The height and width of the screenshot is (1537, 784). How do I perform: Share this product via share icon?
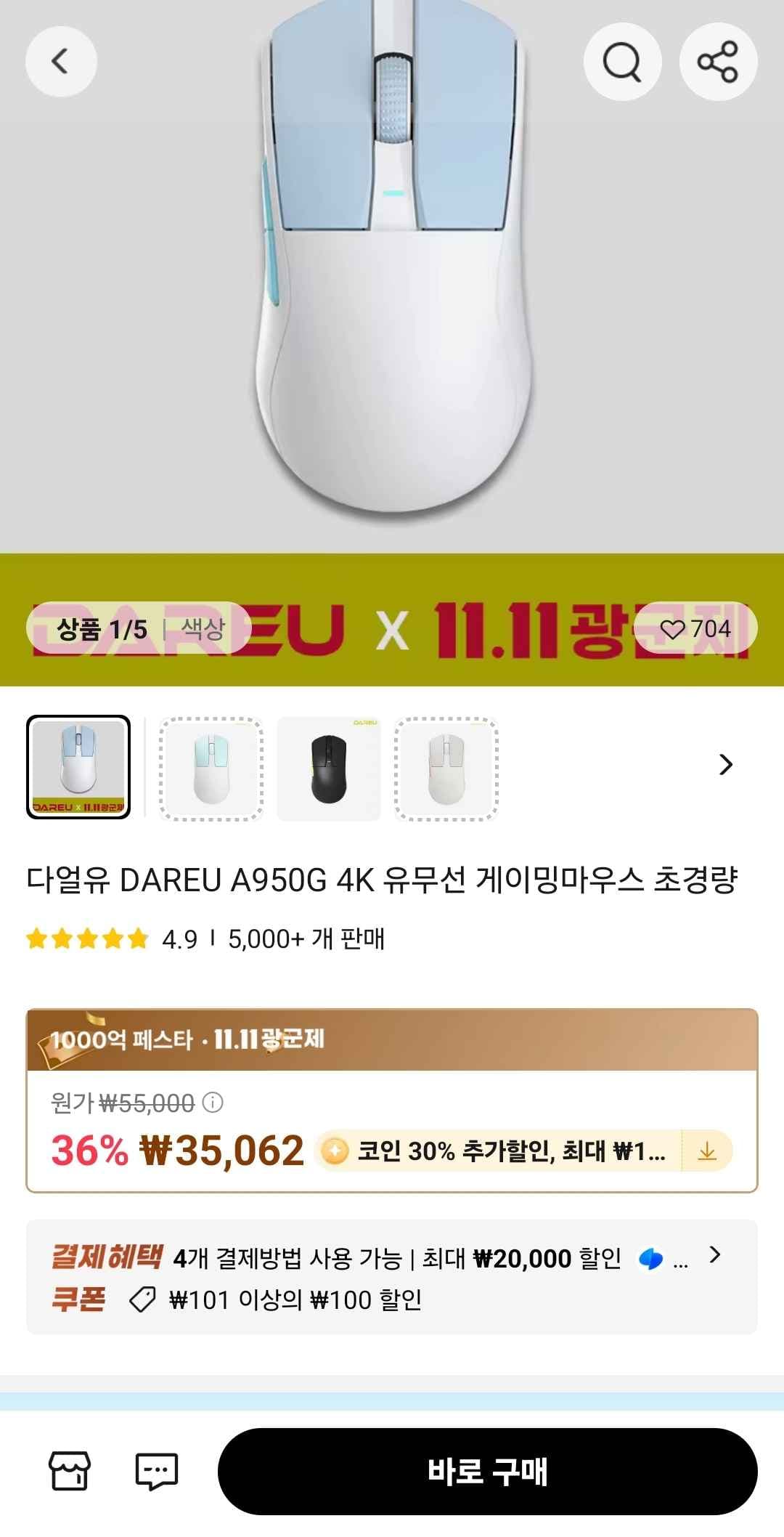pyautogui.click(x=717, y=61)
